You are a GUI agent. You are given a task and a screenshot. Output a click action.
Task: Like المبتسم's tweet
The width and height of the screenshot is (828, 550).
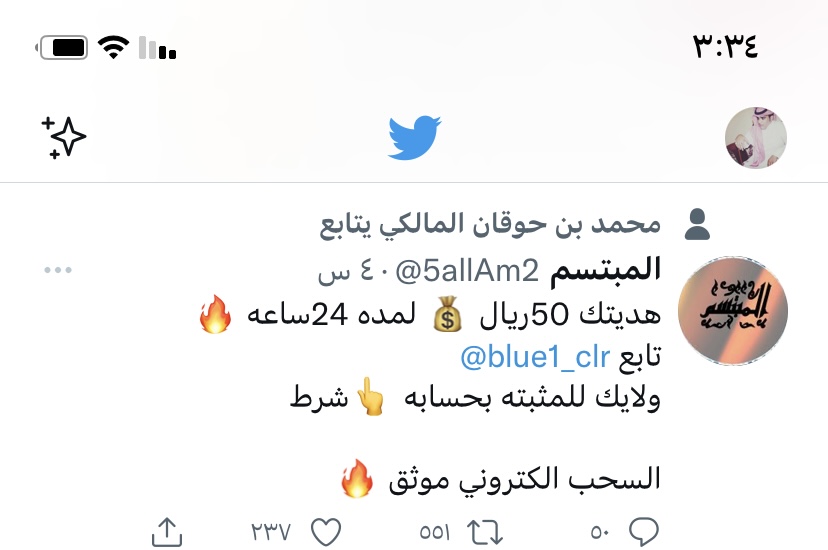[328, 530]
